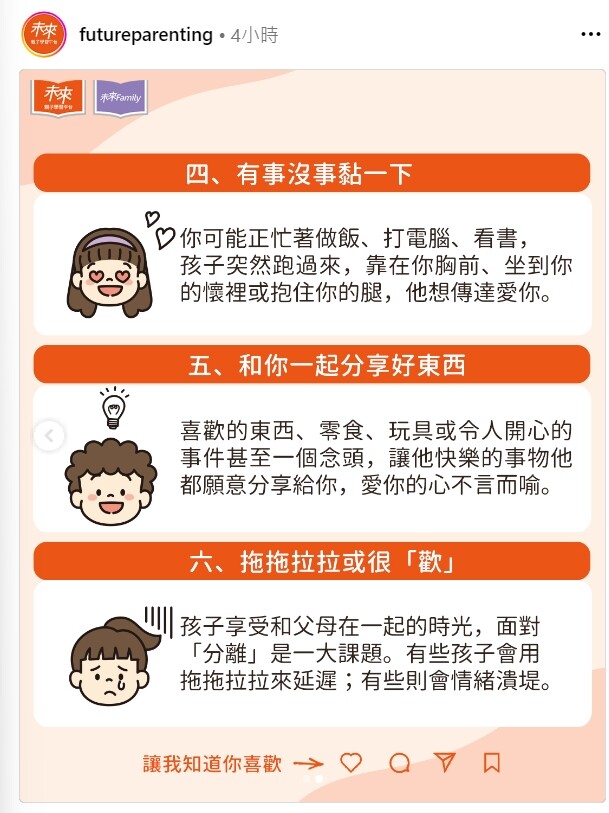Open the futureparenting username link
The width and height of the screenshot is (609, 813).
[x=146, y=34]
